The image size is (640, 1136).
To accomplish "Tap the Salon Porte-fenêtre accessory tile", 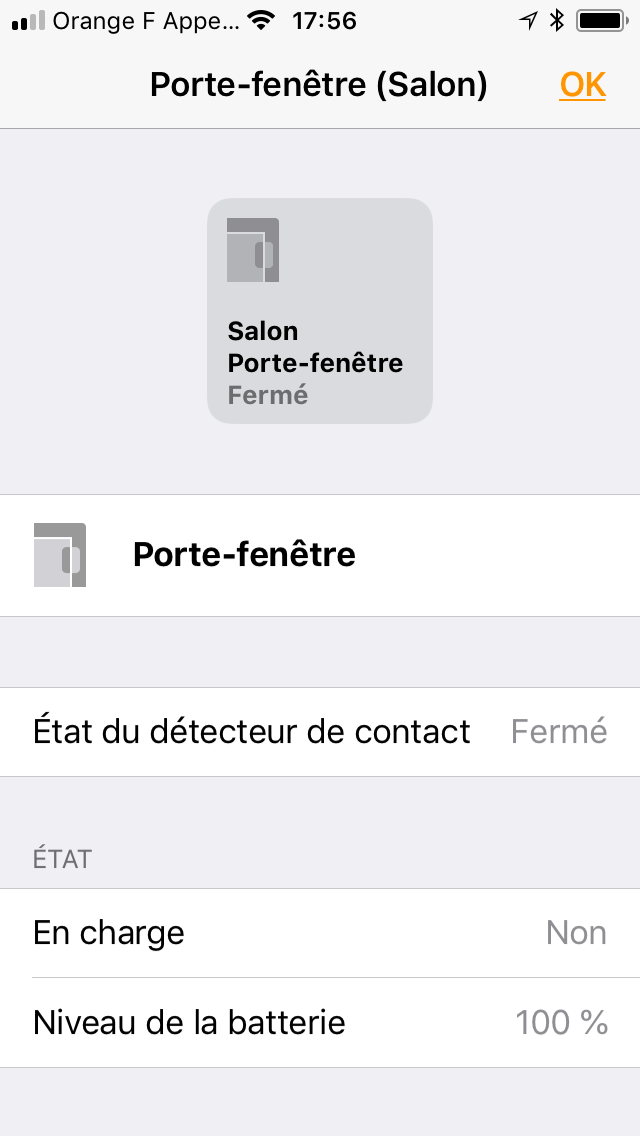I will (320, 311).
